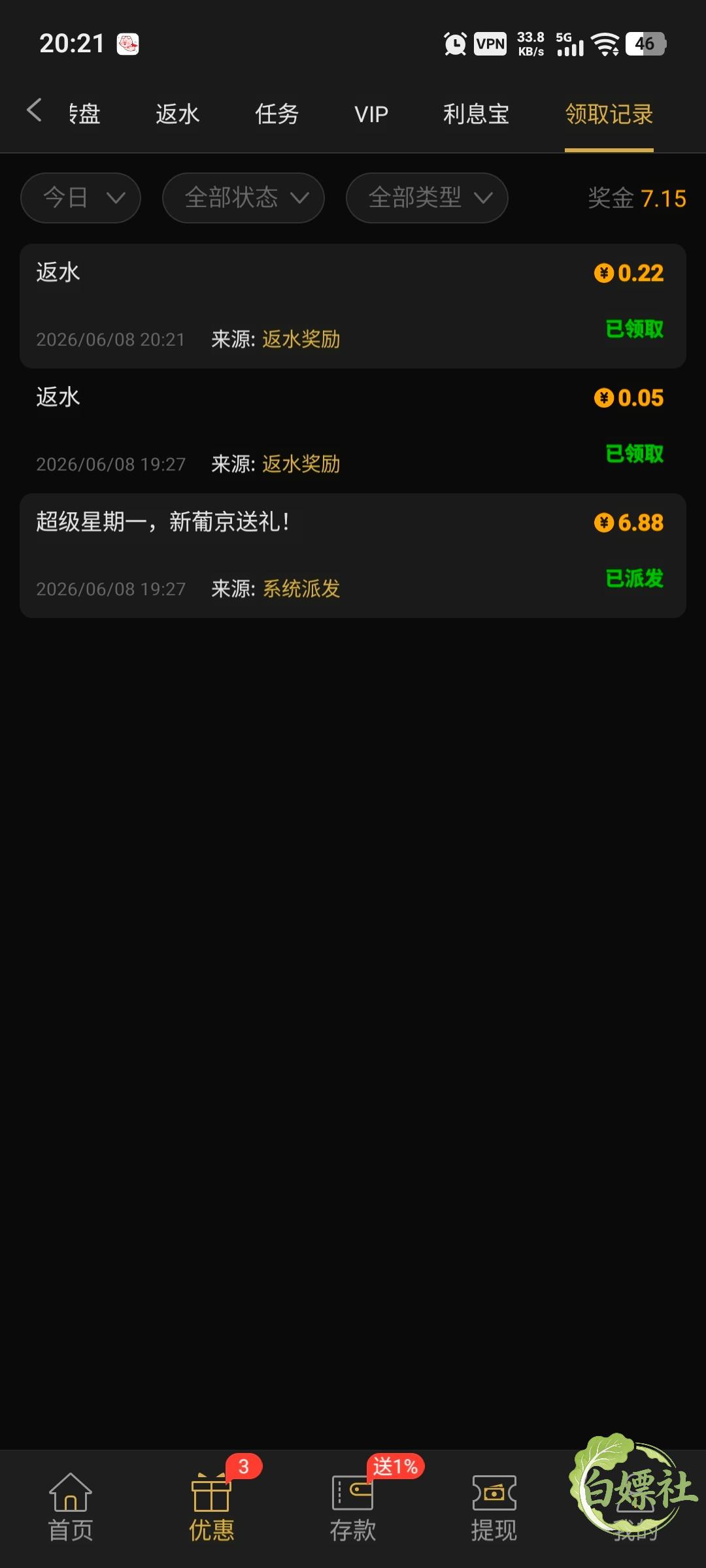This screenshot has width=706, height=1568.
Task: Expand the 全部状态 status filter
Action: click(x=243, y=197)
